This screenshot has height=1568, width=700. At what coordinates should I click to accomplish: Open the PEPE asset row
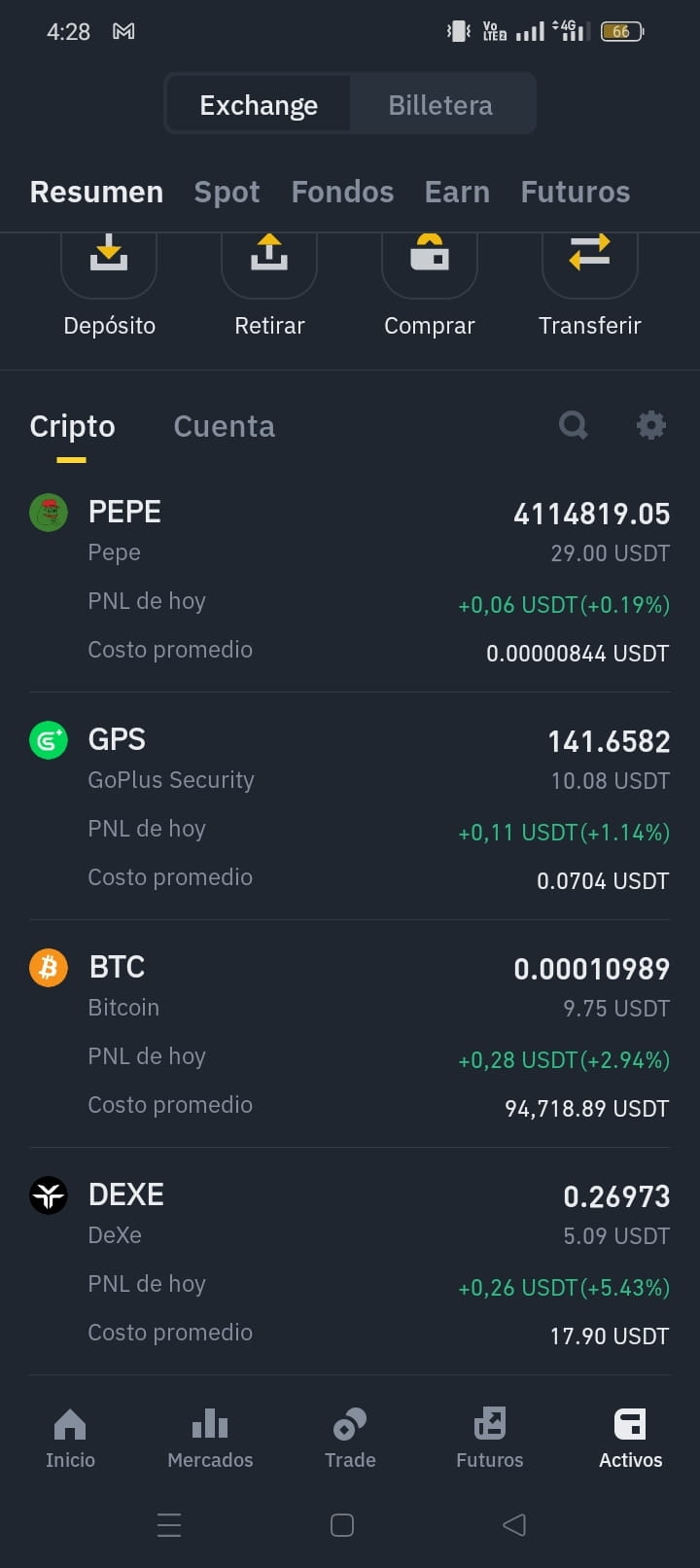coord(350,580)
